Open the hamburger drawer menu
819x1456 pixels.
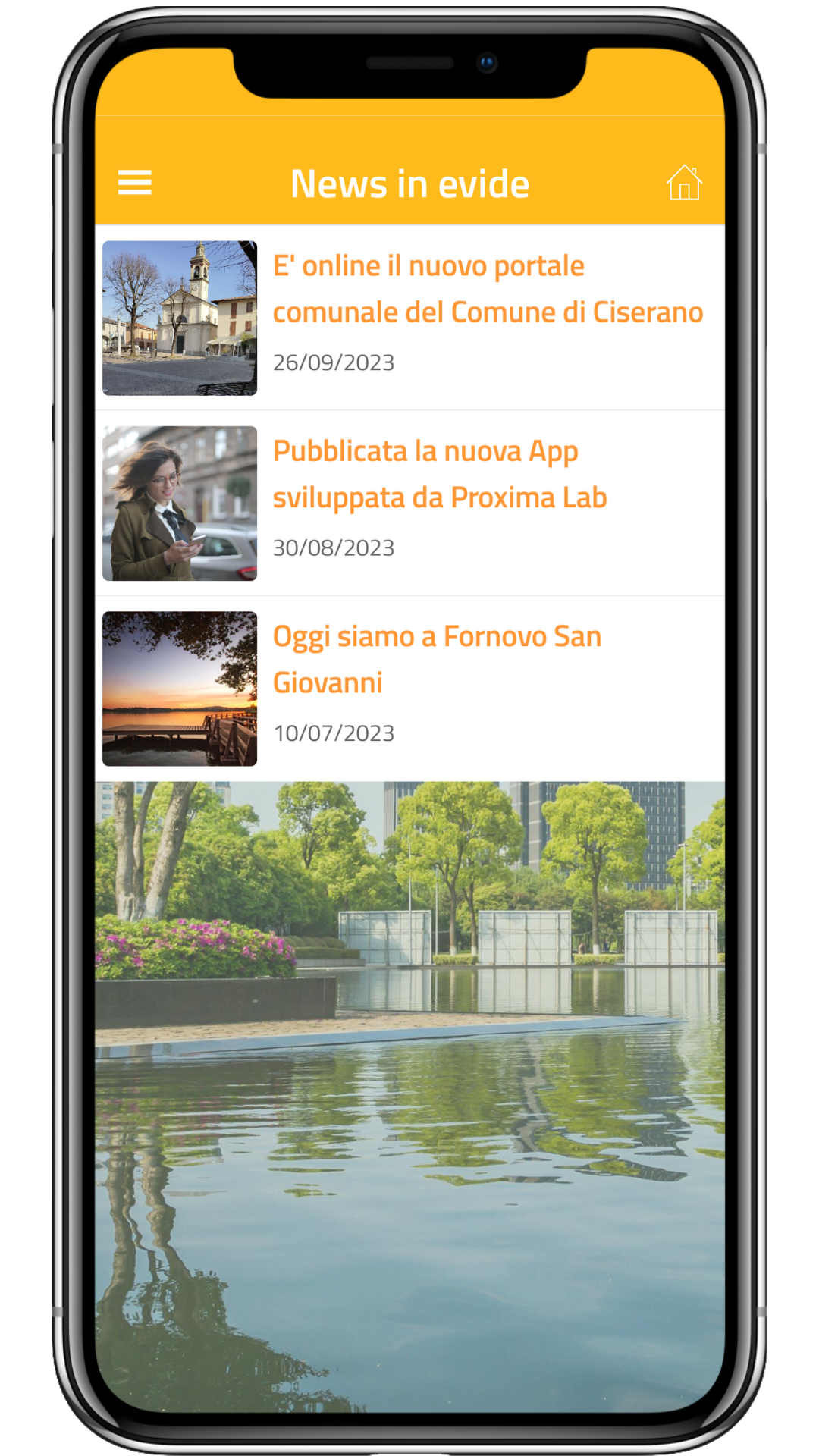(135, 183)
